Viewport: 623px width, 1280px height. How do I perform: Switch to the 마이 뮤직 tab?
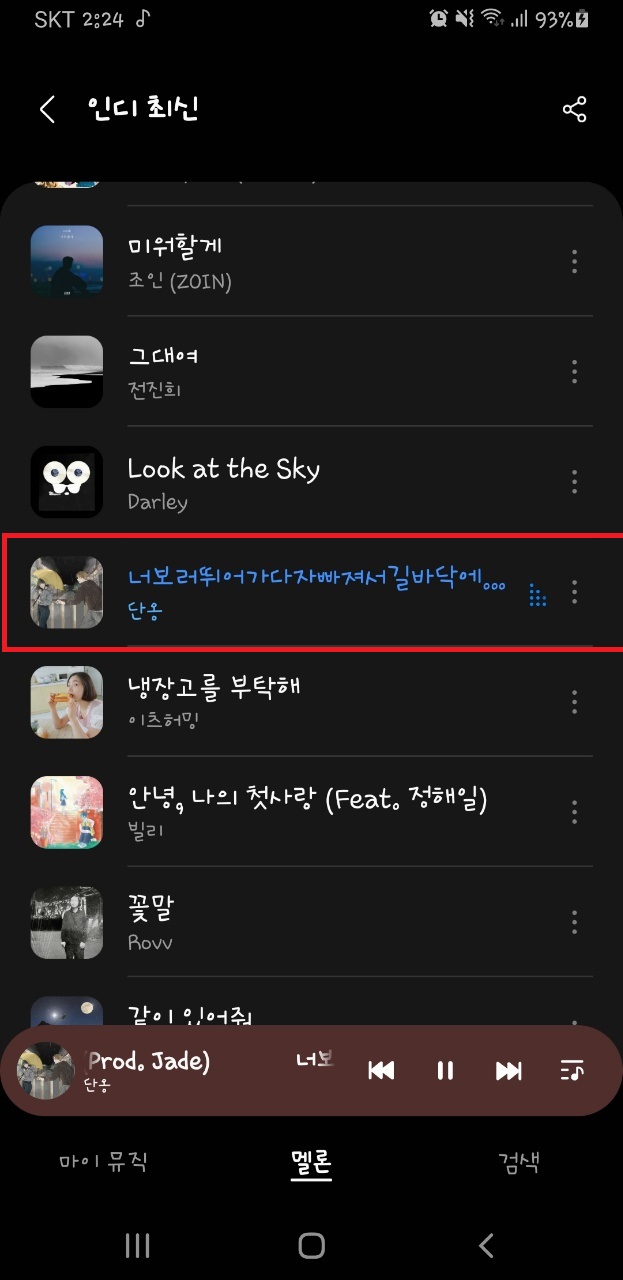click(103, 1162)
